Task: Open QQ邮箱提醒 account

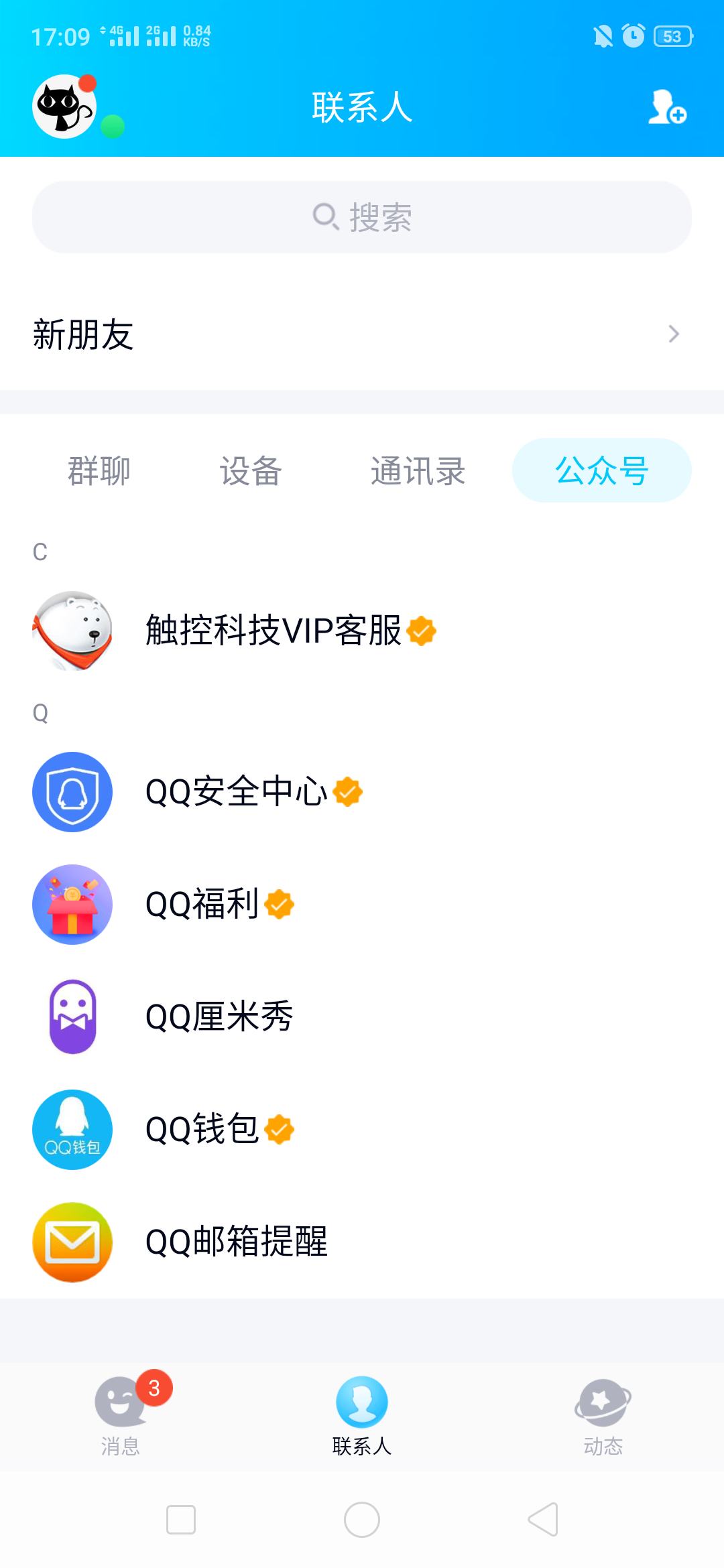Action: pyautogui.click(x=362, y=1242)
